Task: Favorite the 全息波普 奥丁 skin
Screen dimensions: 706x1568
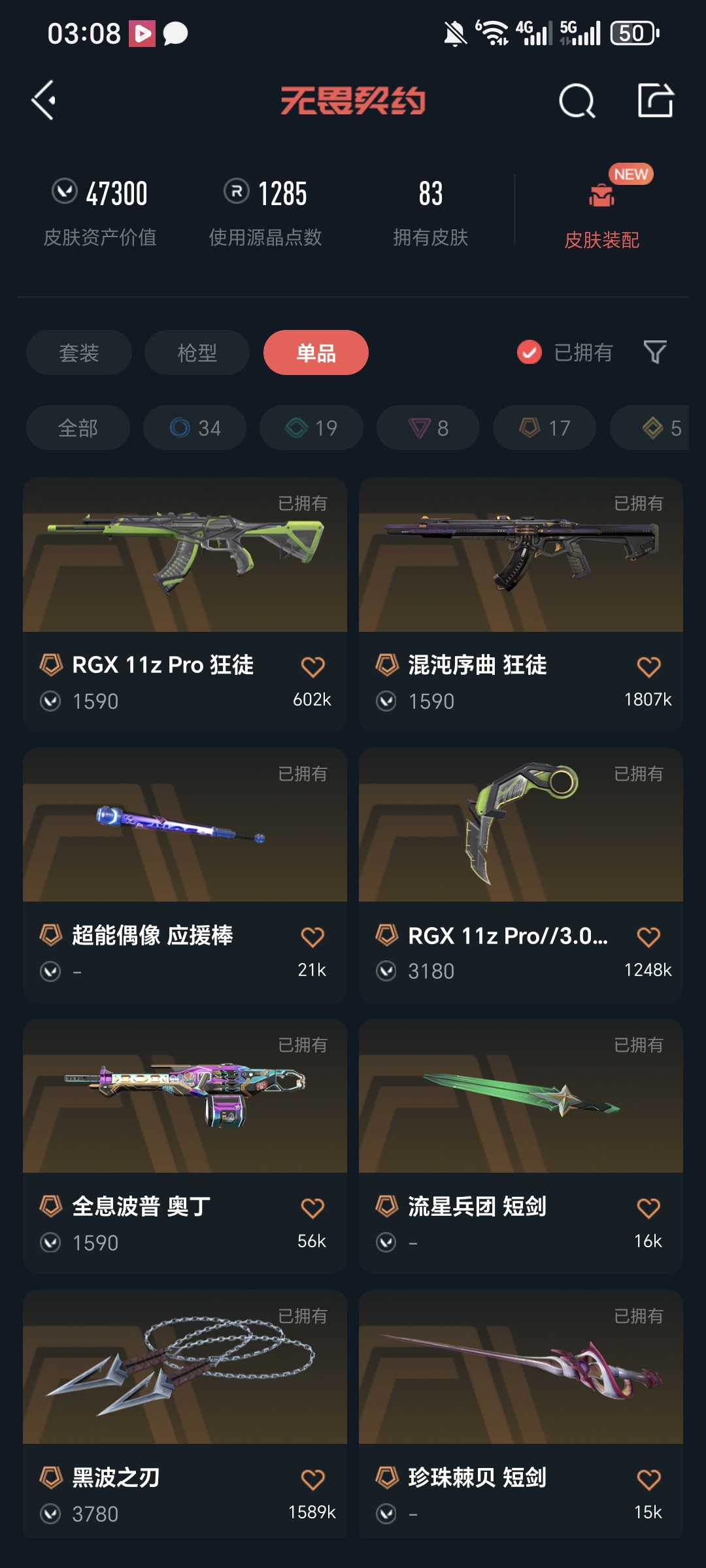Action: [312, 1208]
